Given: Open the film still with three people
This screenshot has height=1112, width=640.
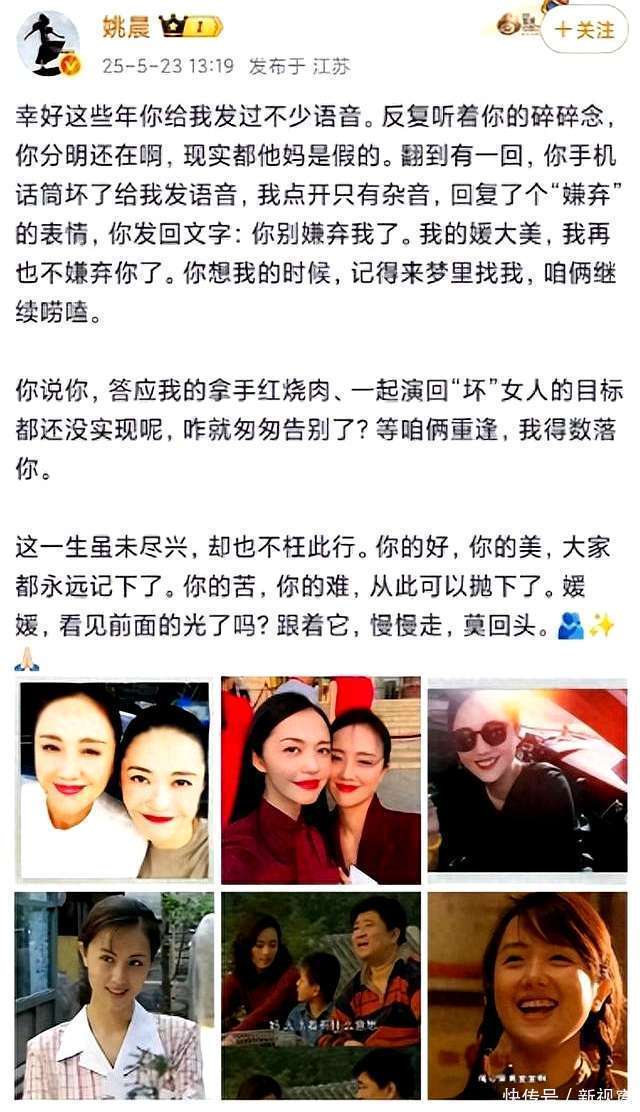Looking at the screenshot, I should point(321,995).
